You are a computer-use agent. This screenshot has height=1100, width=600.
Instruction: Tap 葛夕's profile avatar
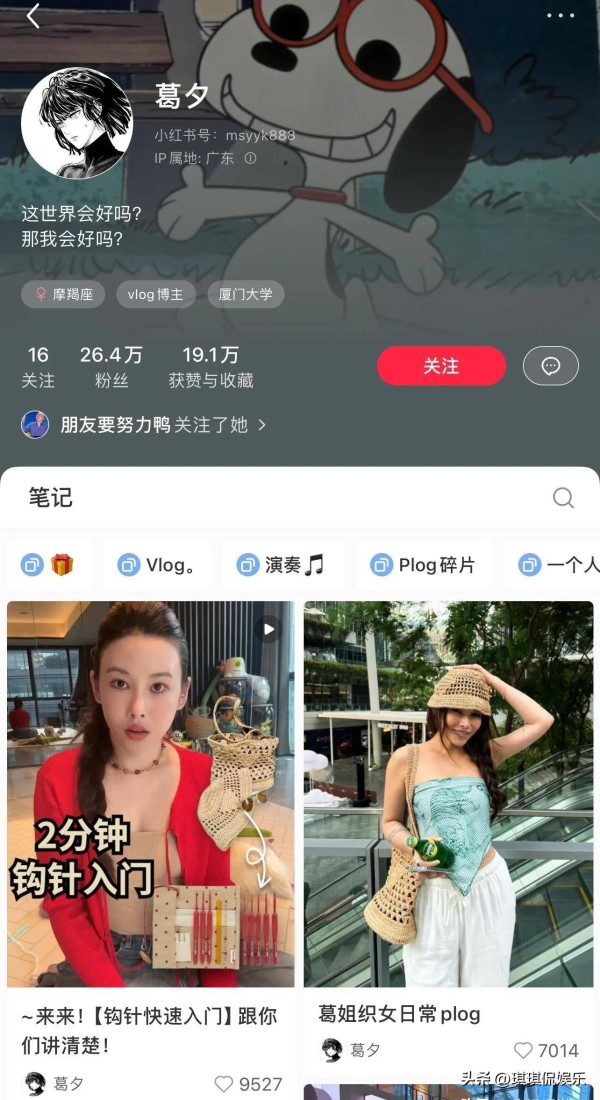click(77, 123)
